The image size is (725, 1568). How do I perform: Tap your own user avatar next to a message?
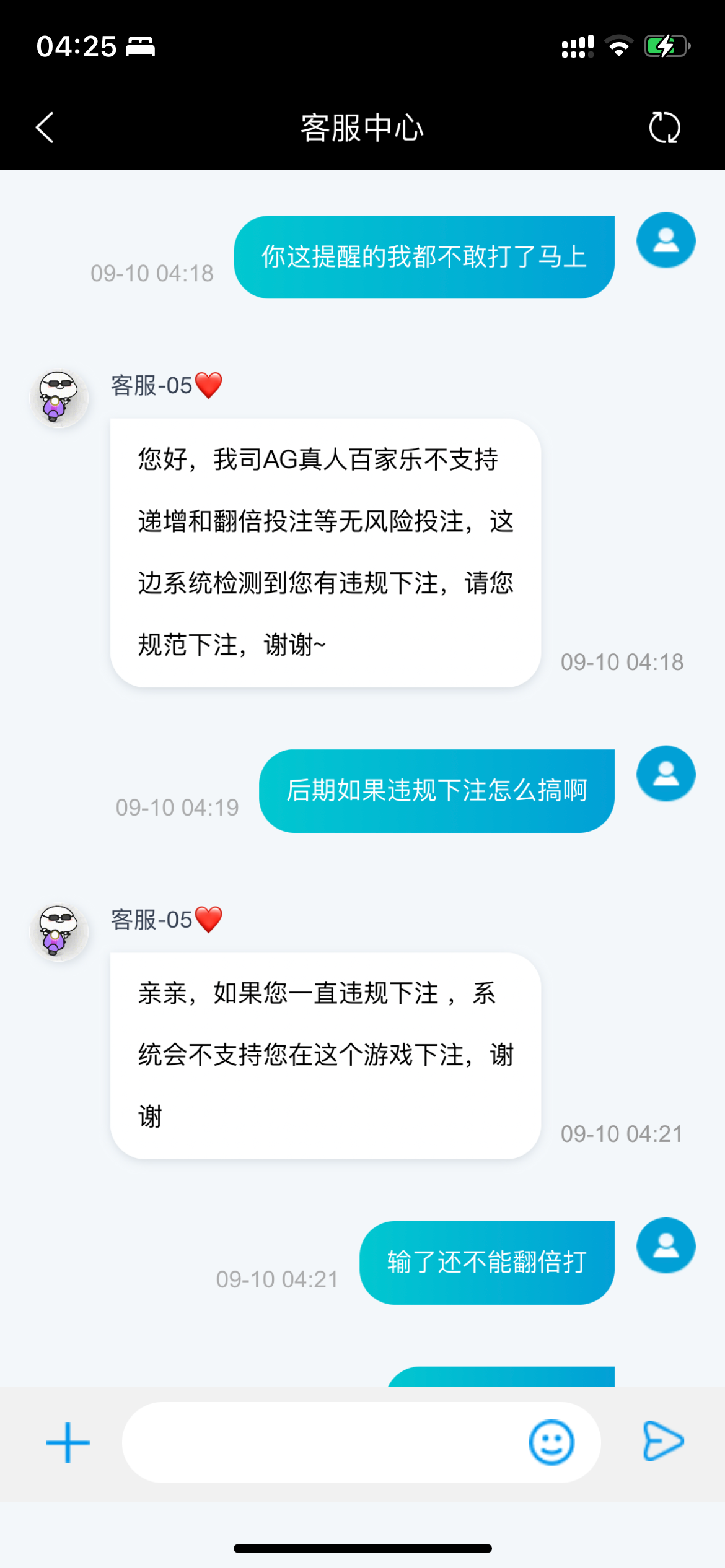[x=666, y=240]
